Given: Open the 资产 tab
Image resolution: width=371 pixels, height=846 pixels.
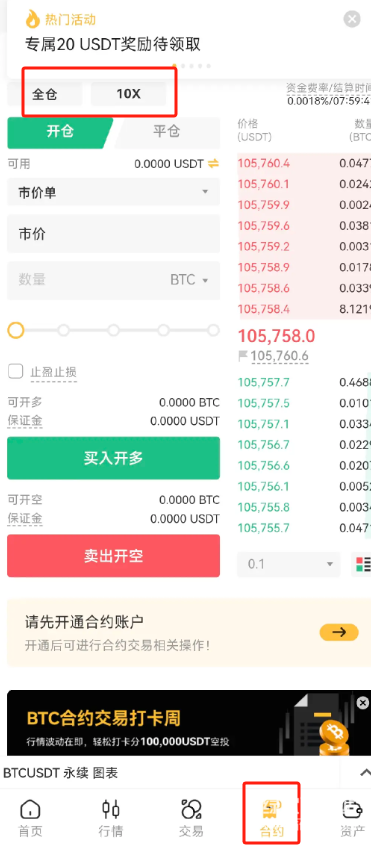Looking at the screenshot, I should coord(353,817).
